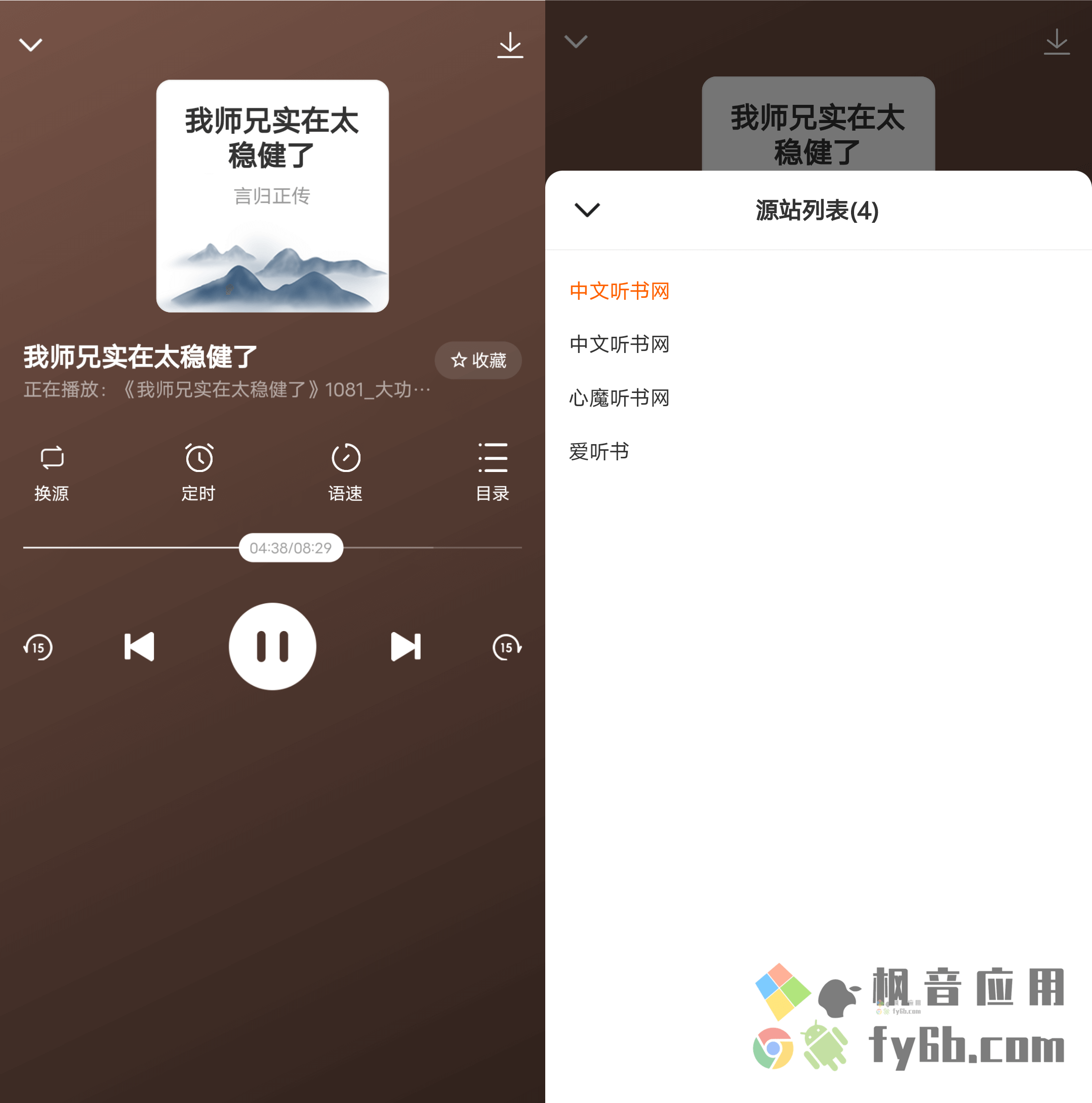Pause the audiobook playback
The width and height of the screenshot is (1092, 1103).
pos(272,646)
